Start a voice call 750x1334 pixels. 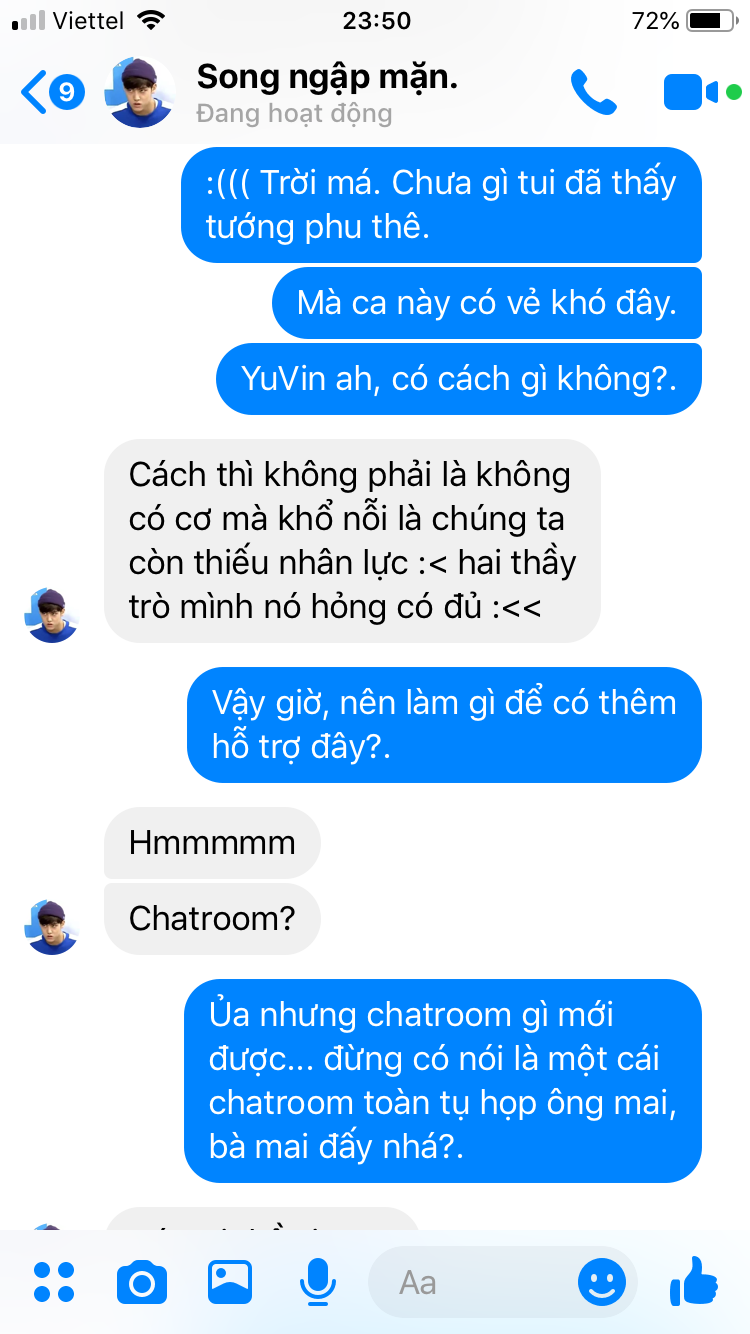[594, 93]
